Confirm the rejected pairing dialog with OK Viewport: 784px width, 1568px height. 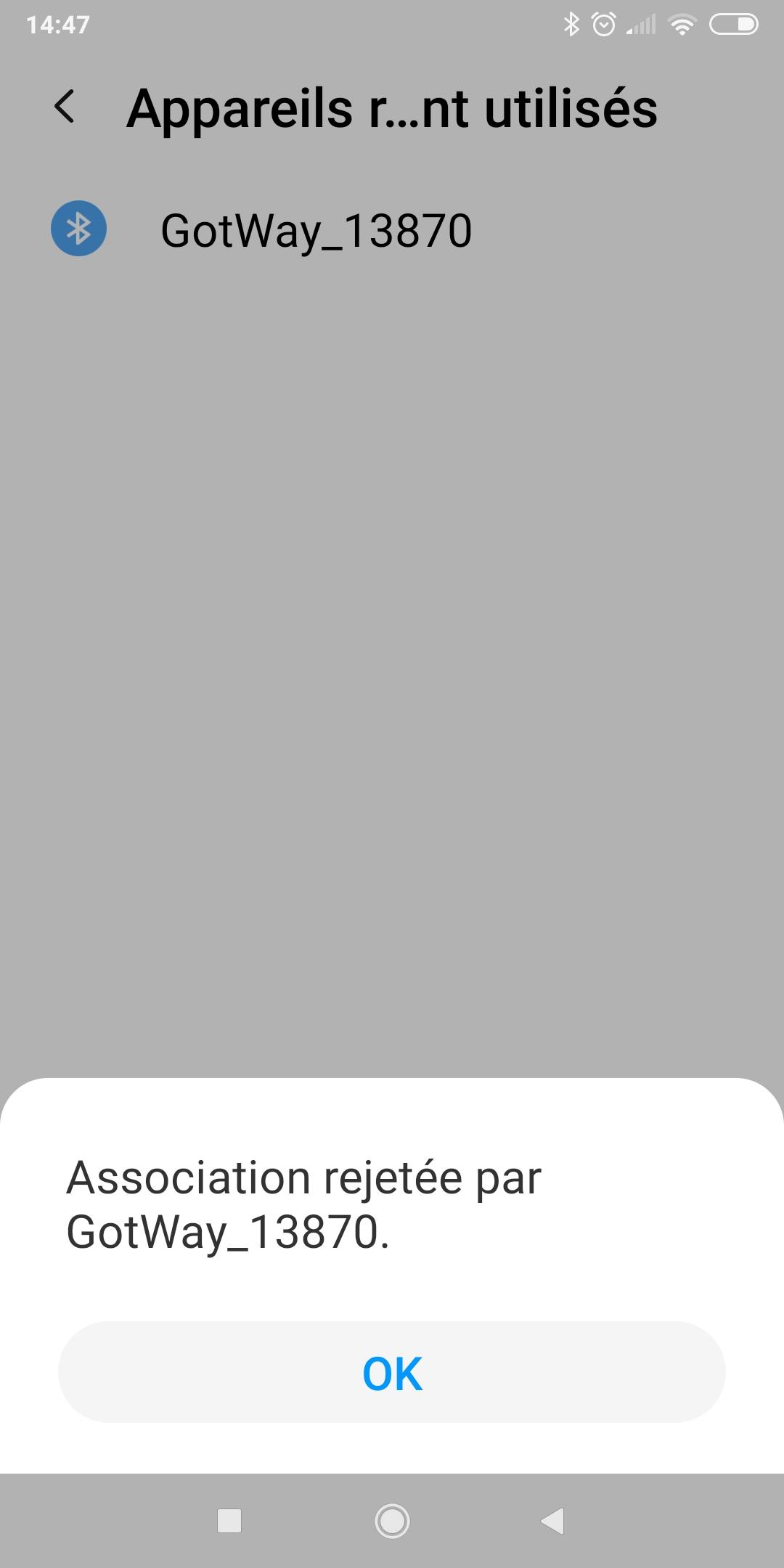pos(392,1372)
